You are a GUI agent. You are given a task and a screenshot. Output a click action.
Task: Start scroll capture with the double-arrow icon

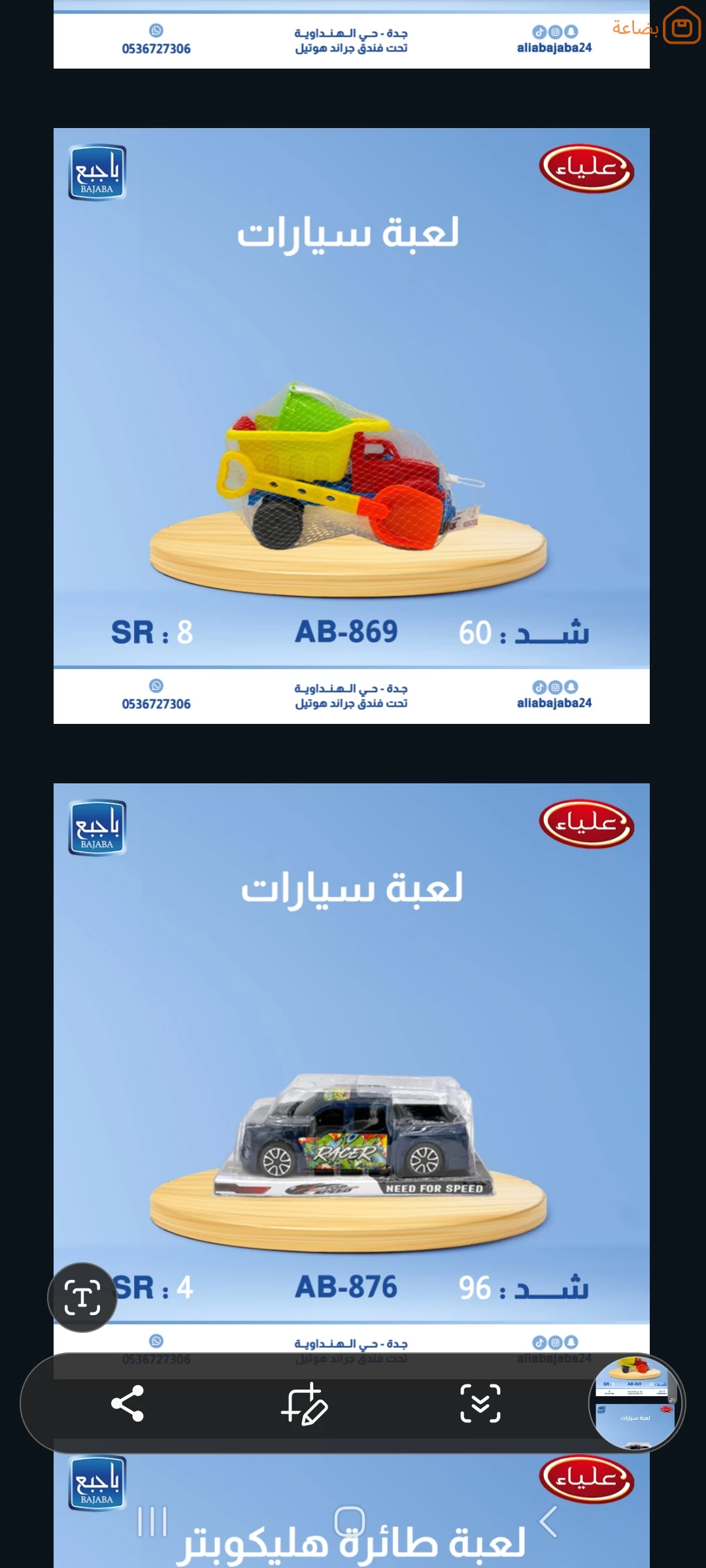pos(480,1403)
